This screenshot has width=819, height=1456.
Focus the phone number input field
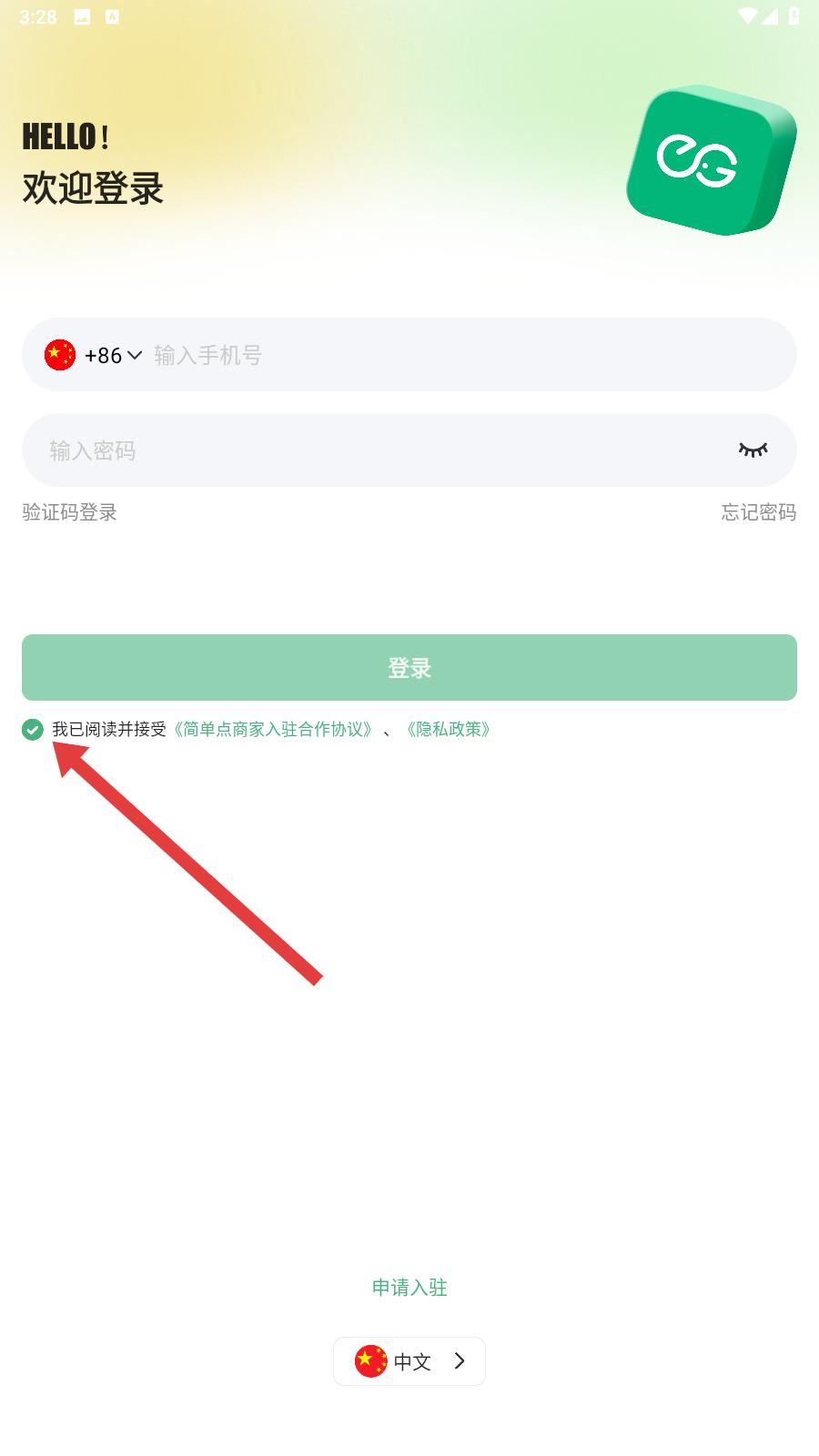tap(469, 355)
